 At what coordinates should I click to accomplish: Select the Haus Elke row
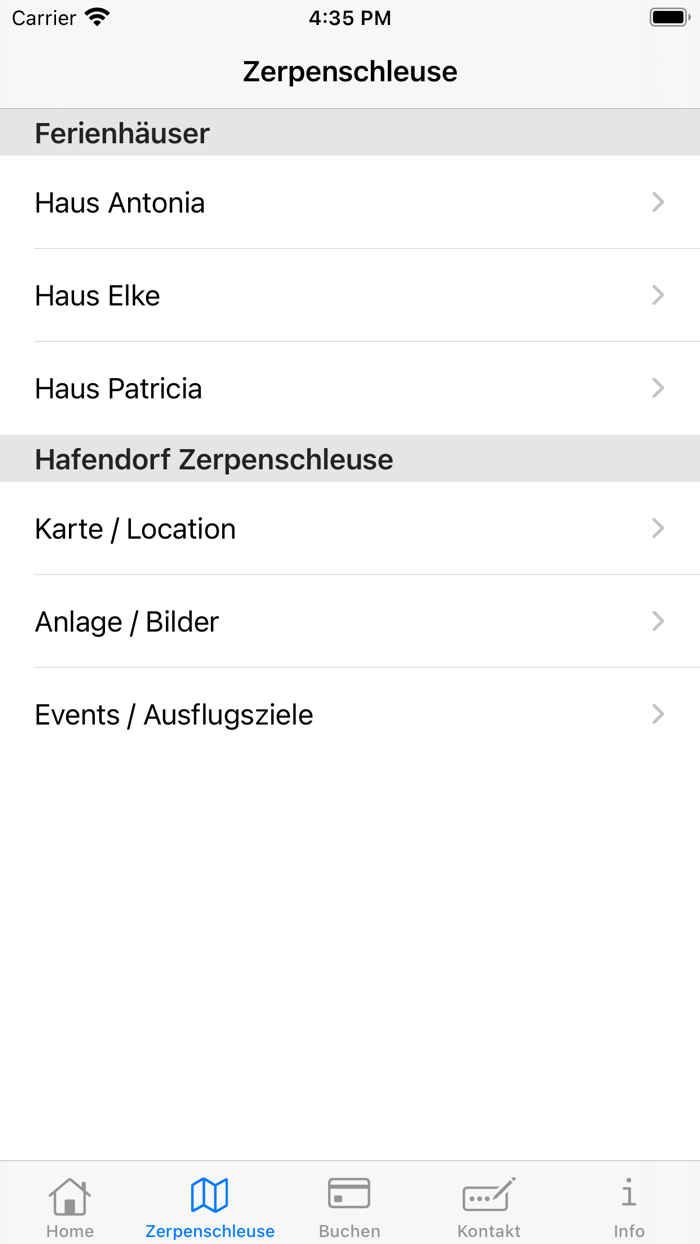coord(350,296)
